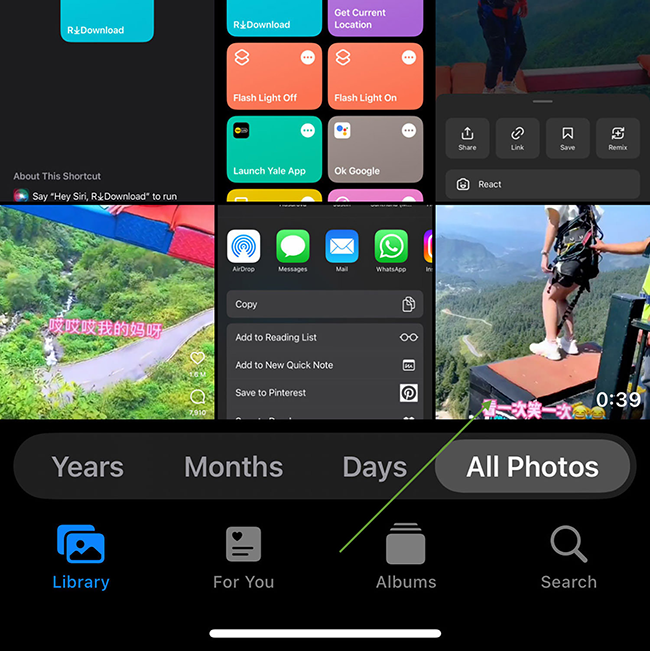
Task: Select the Days view
Action: click(x=374, y=466)
